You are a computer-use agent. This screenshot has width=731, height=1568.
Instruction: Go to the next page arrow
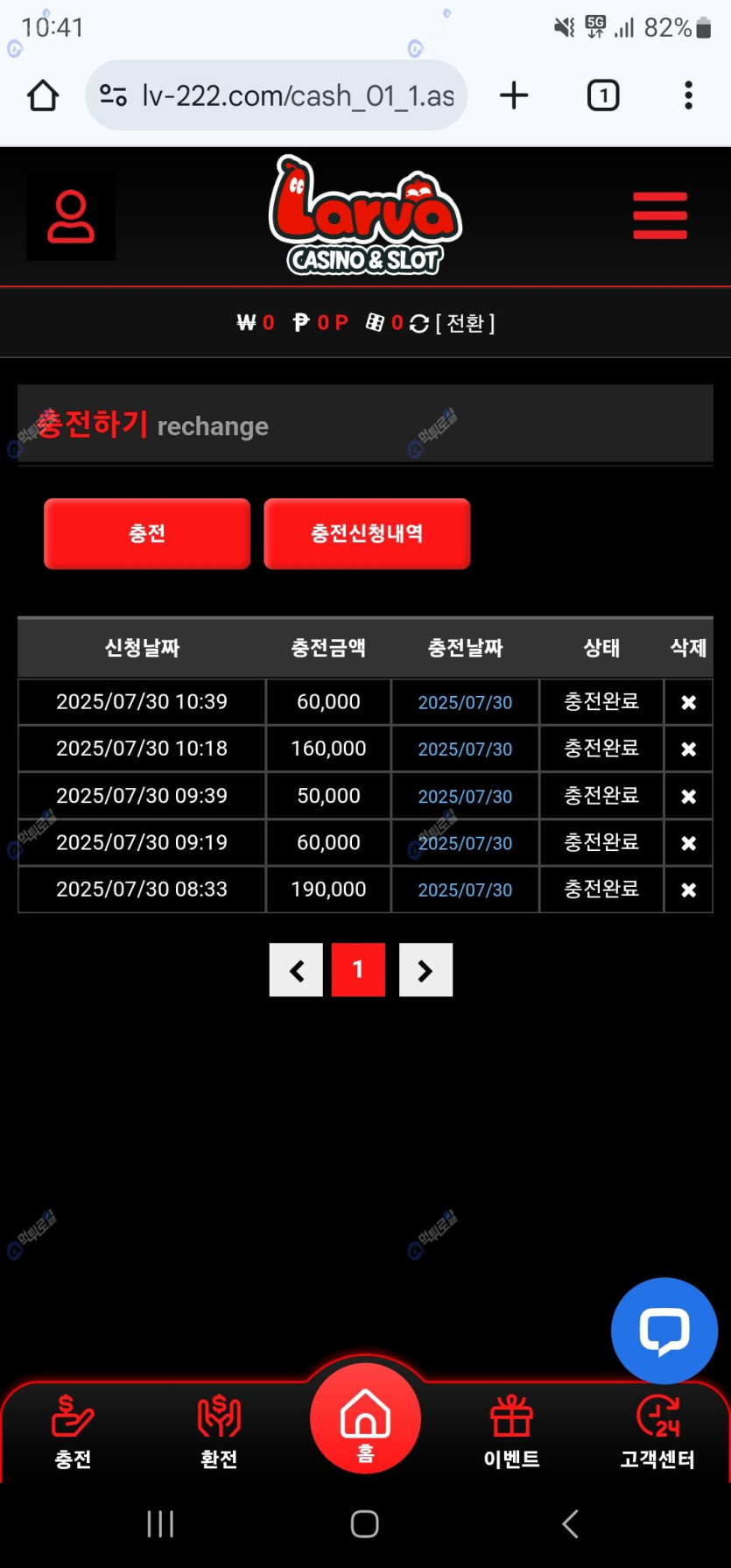coord(425,970)
